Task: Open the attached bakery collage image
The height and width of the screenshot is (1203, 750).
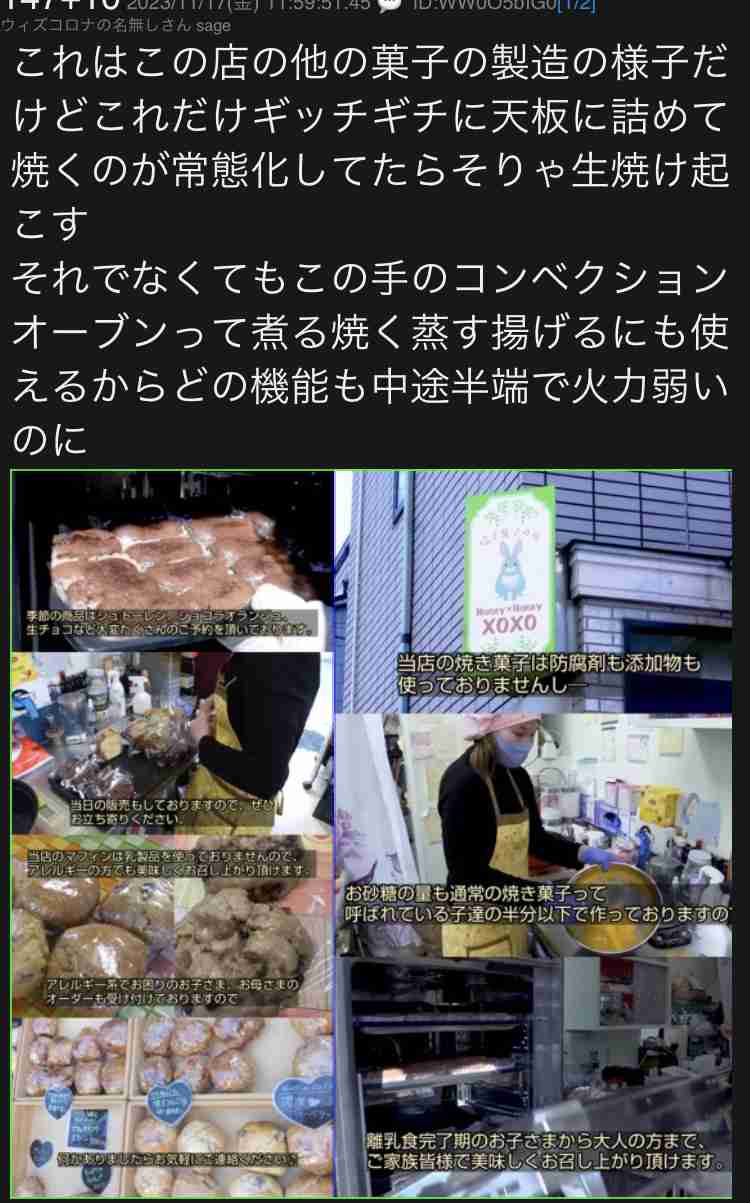Action: click(x=371, y=833)
